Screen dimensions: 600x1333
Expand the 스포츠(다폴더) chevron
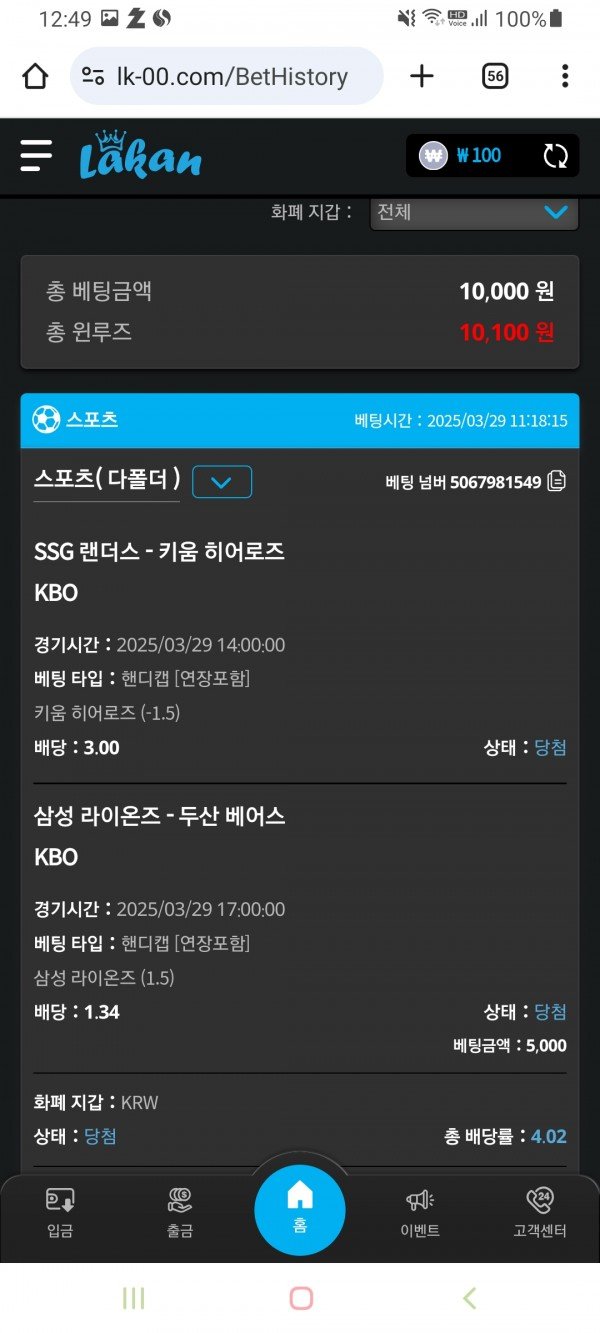222,482
